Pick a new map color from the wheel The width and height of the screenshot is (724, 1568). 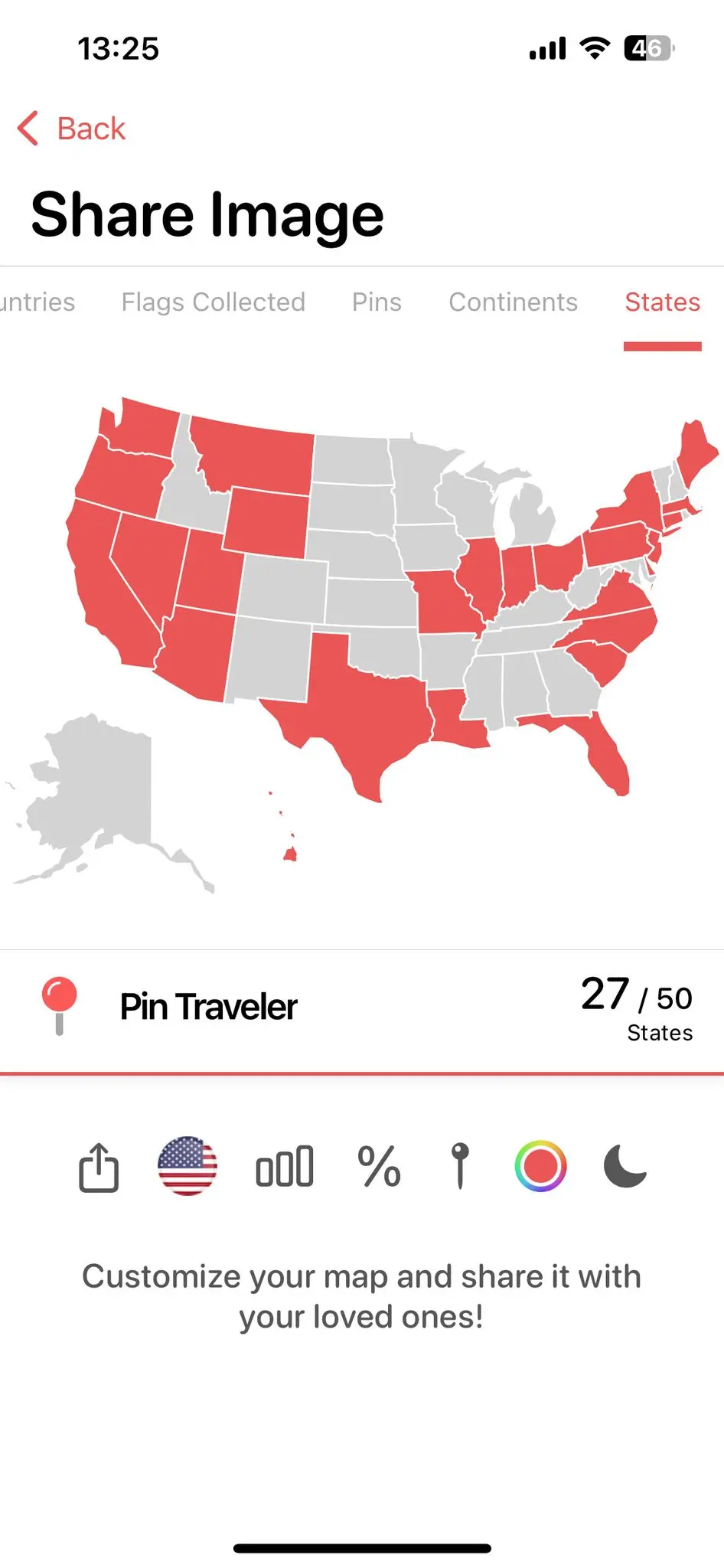pyautogui.click(x=541, y=1166)
